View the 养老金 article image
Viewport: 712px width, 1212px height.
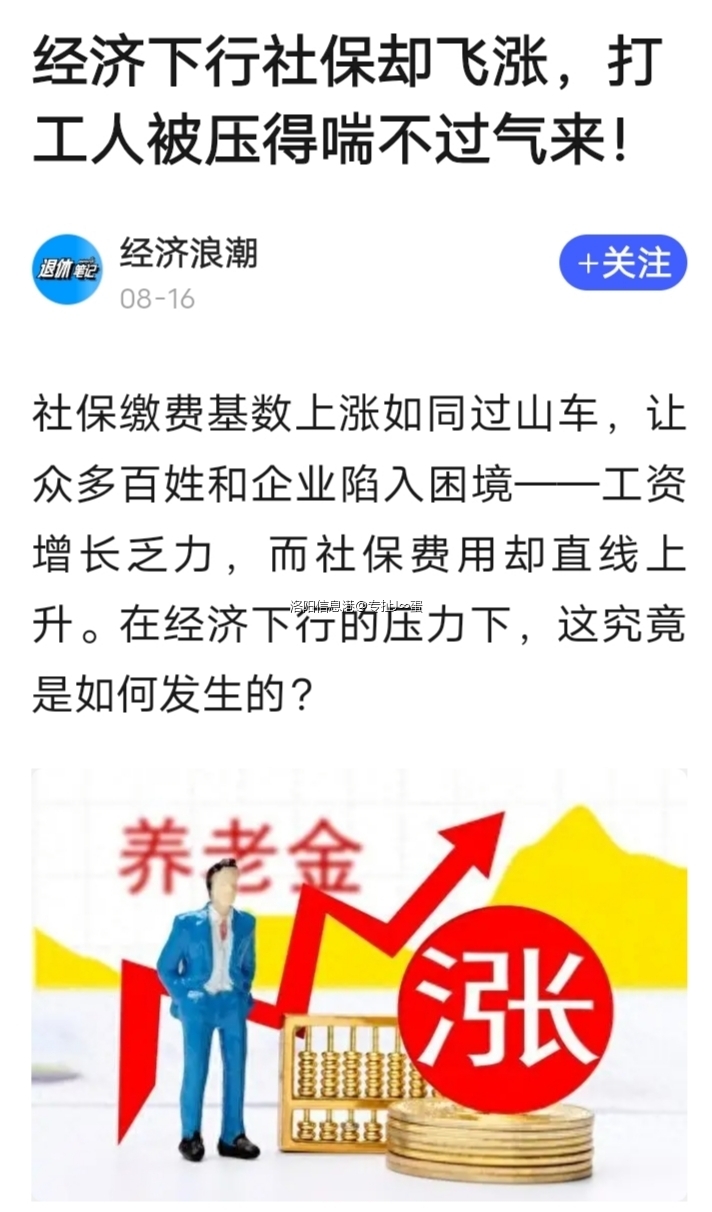(x=358, y=984)
